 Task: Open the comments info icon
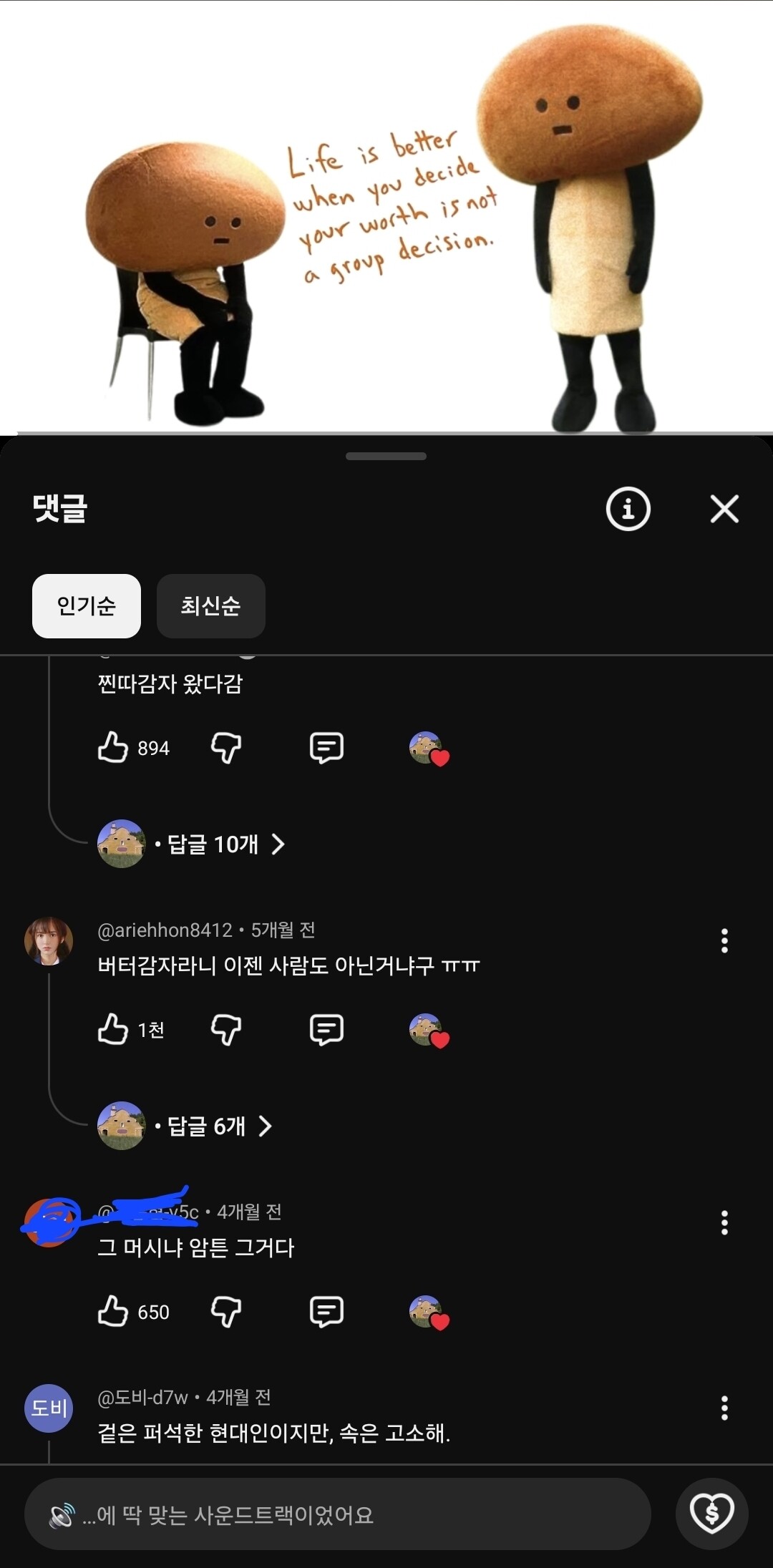coord(628,509)
